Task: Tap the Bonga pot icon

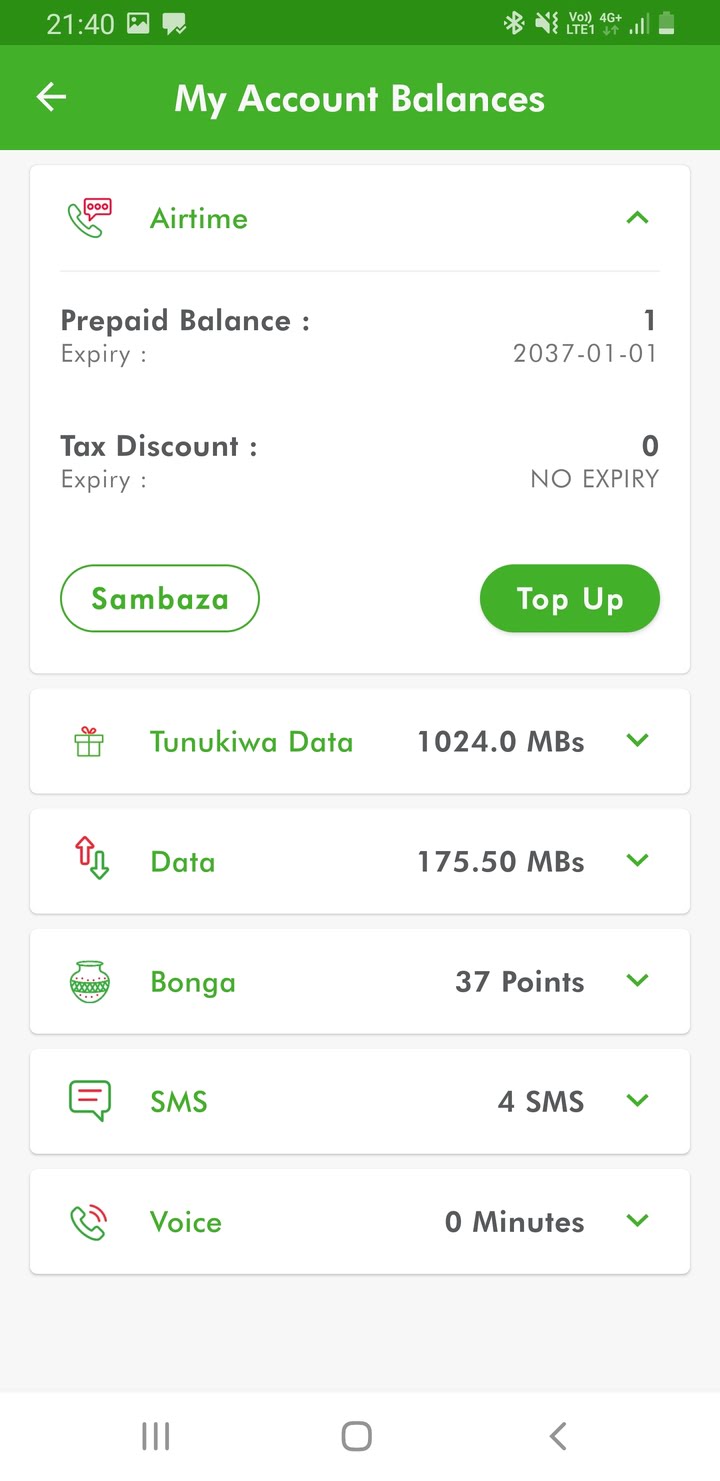Action: coord(90,980)
